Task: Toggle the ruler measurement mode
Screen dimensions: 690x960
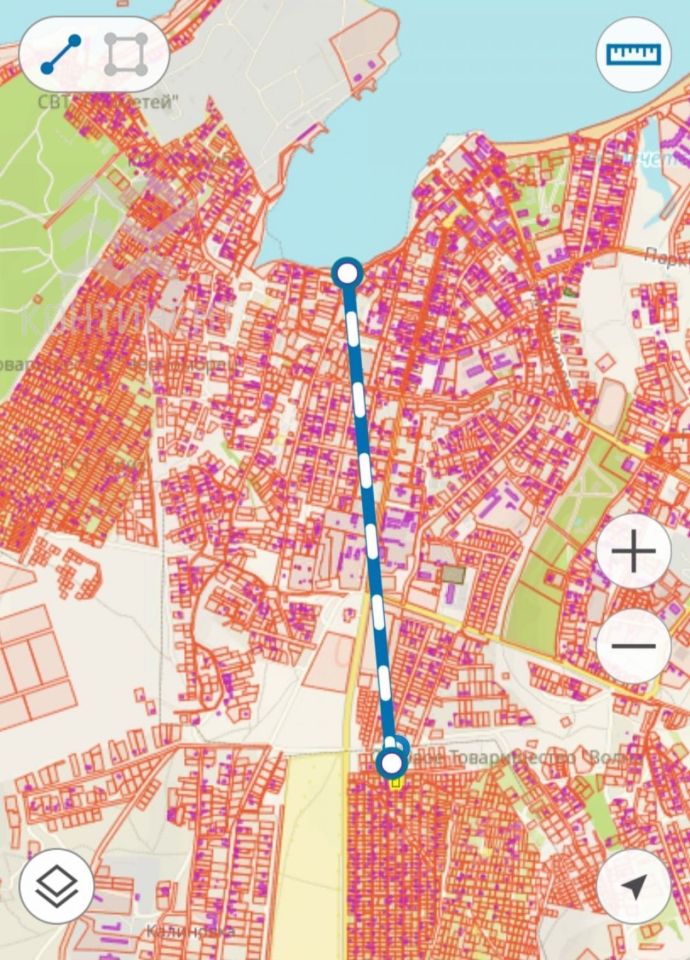Action: [633, 54]
